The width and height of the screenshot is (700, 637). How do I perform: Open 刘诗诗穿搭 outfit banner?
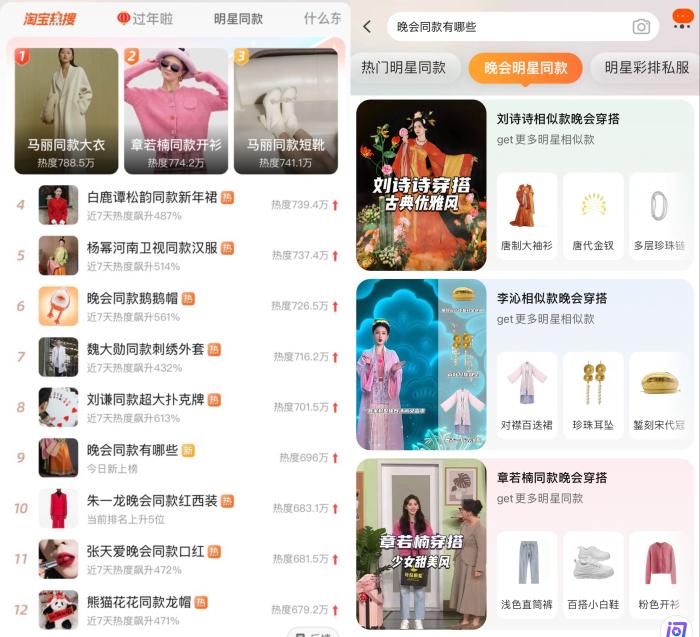pos(421,186)
